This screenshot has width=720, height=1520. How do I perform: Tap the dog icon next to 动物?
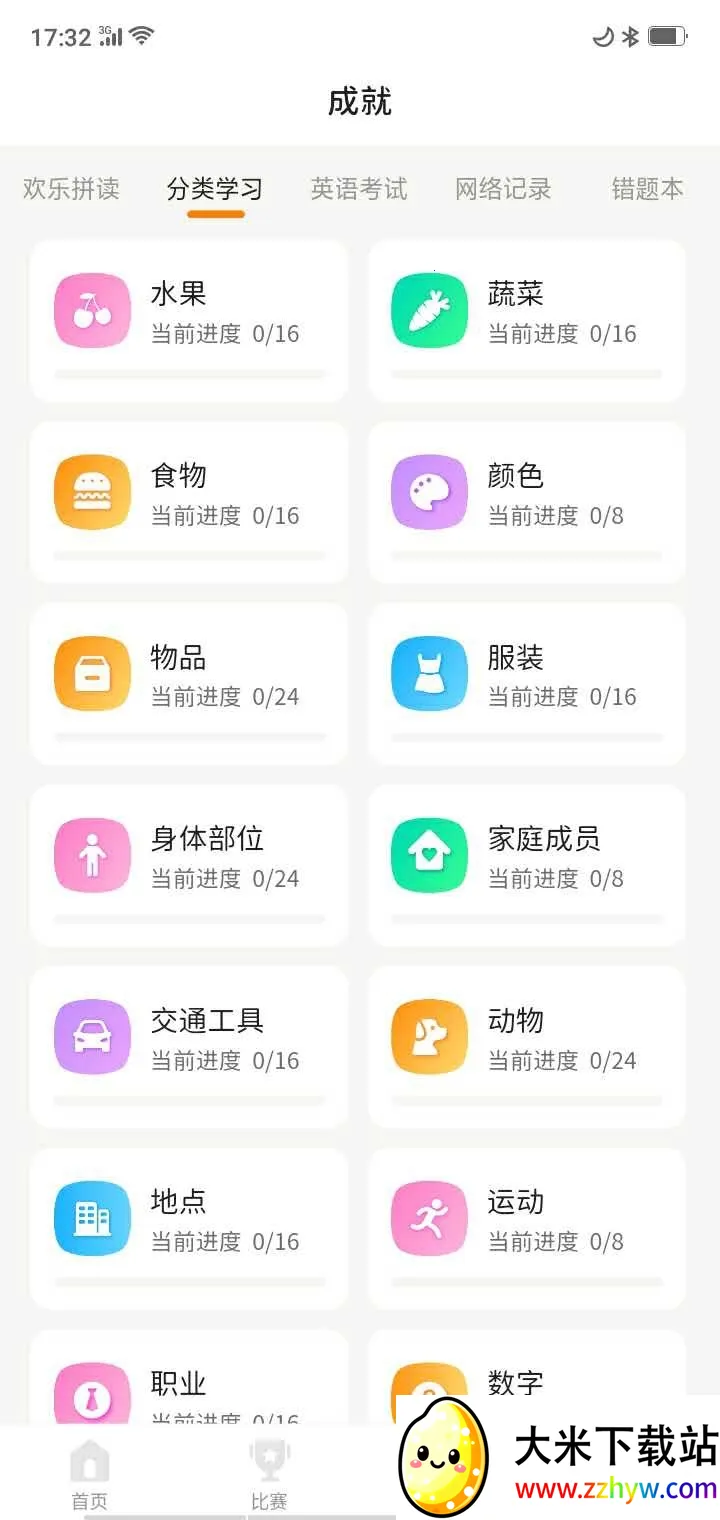(x=429, y=1037)
